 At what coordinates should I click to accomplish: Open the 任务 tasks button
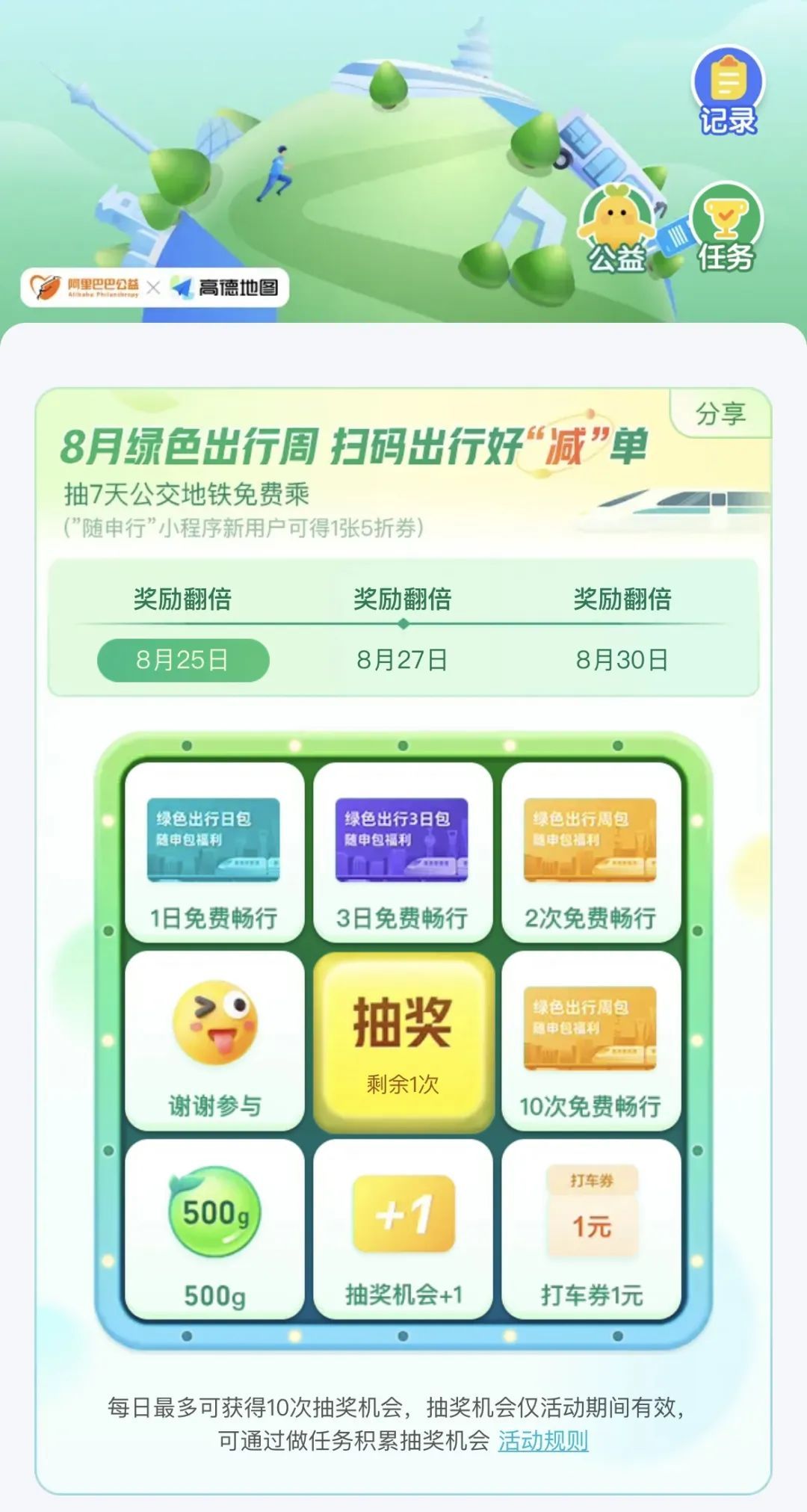[726, 228]
